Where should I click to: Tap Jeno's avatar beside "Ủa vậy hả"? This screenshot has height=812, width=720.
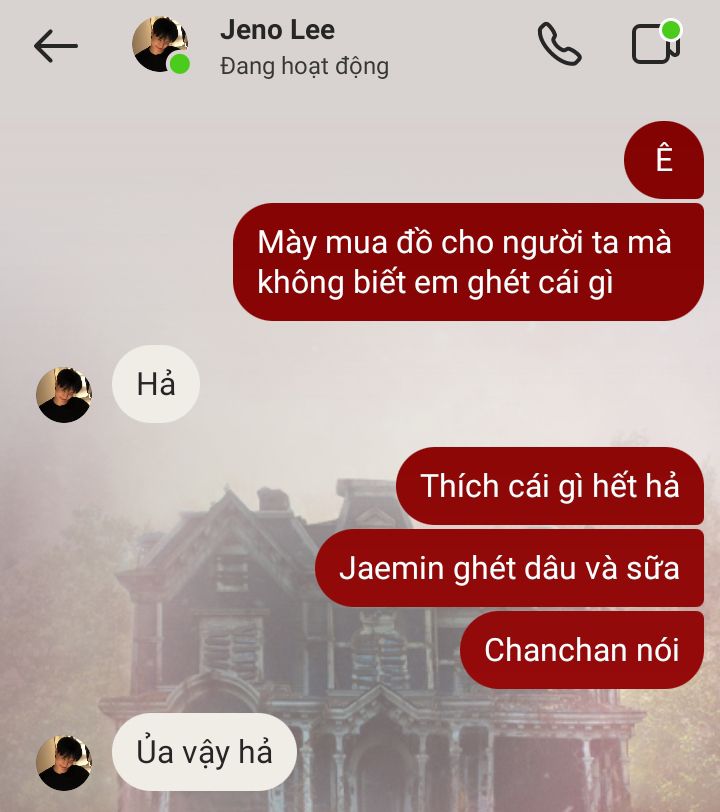[64, 762]
